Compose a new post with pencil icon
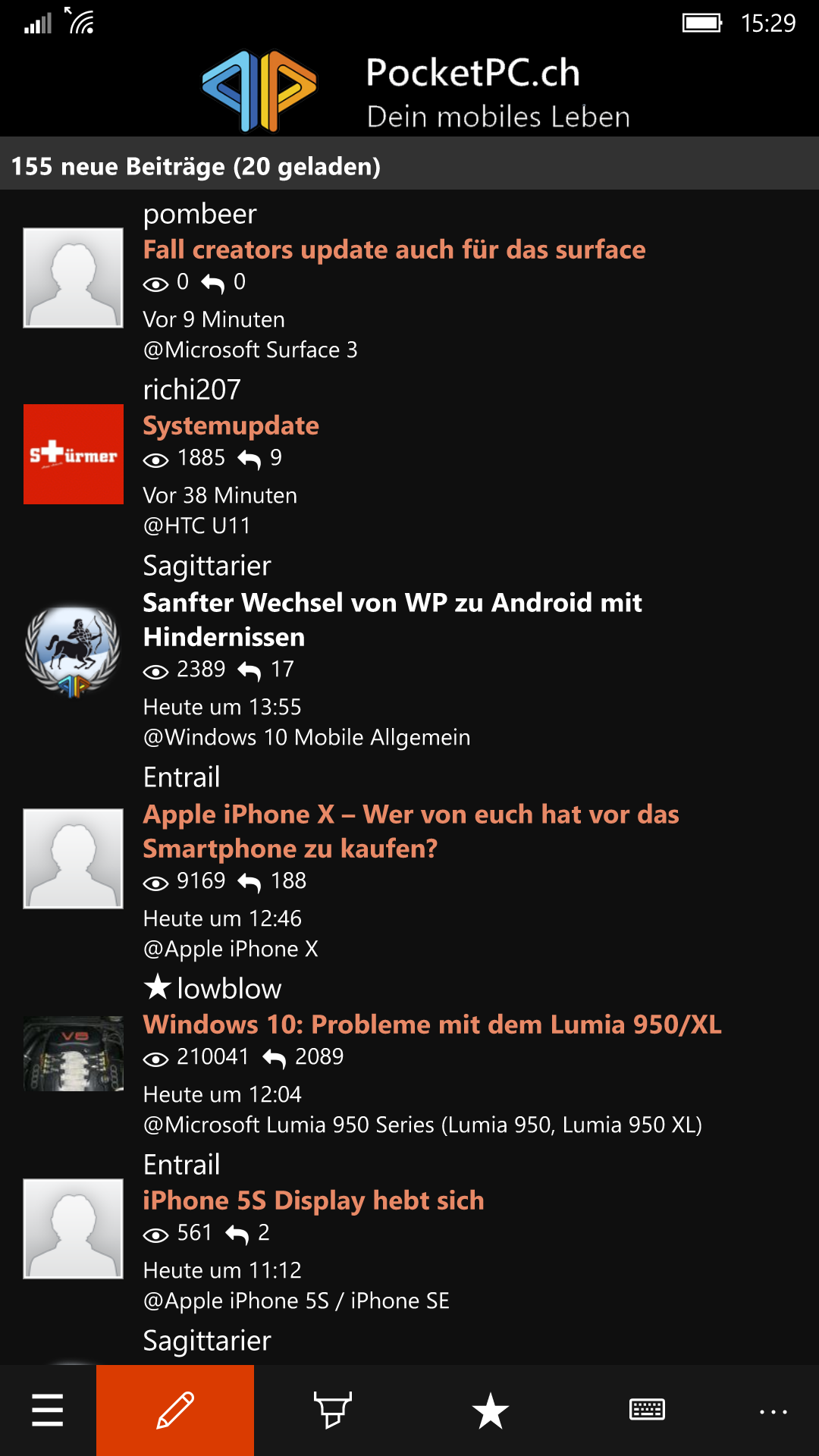Viewport: 819px width, 1456px height. pos(175,1410)
